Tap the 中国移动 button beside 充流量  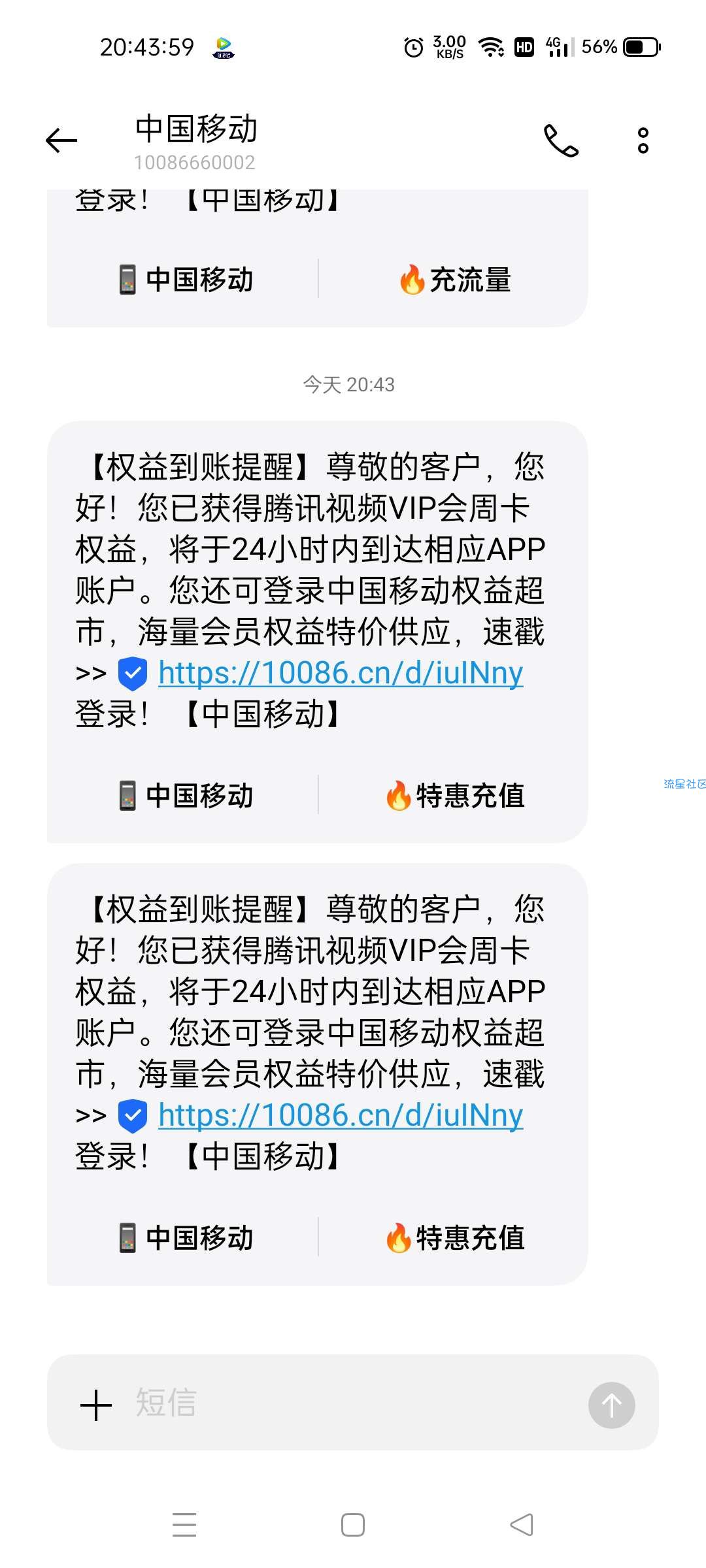click(x=186, y=280)
